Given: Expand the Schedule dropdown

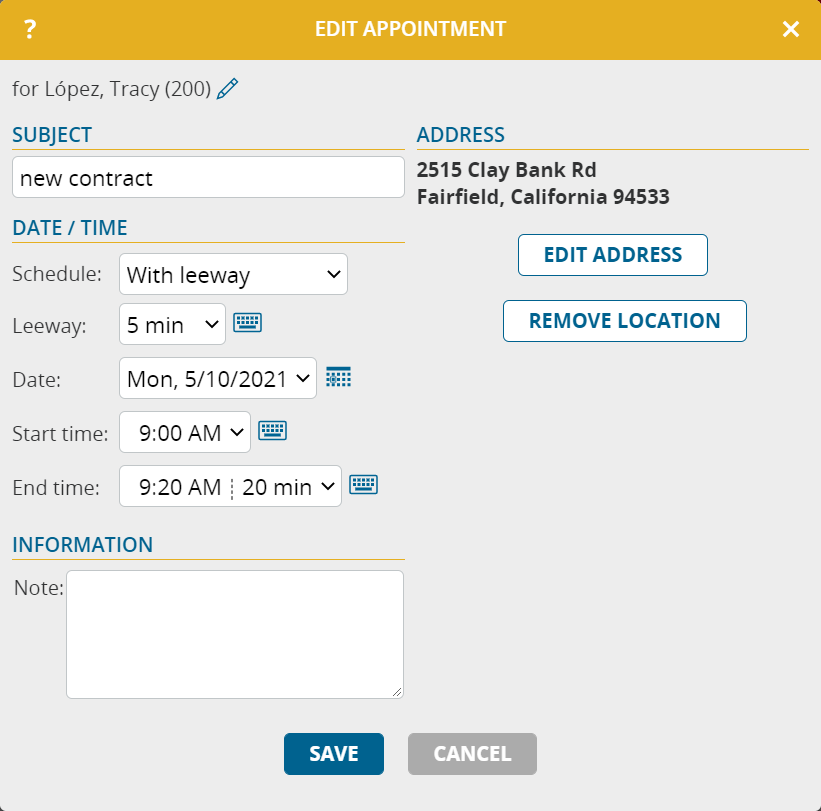Looking at the screenshot, I should 233,275.
